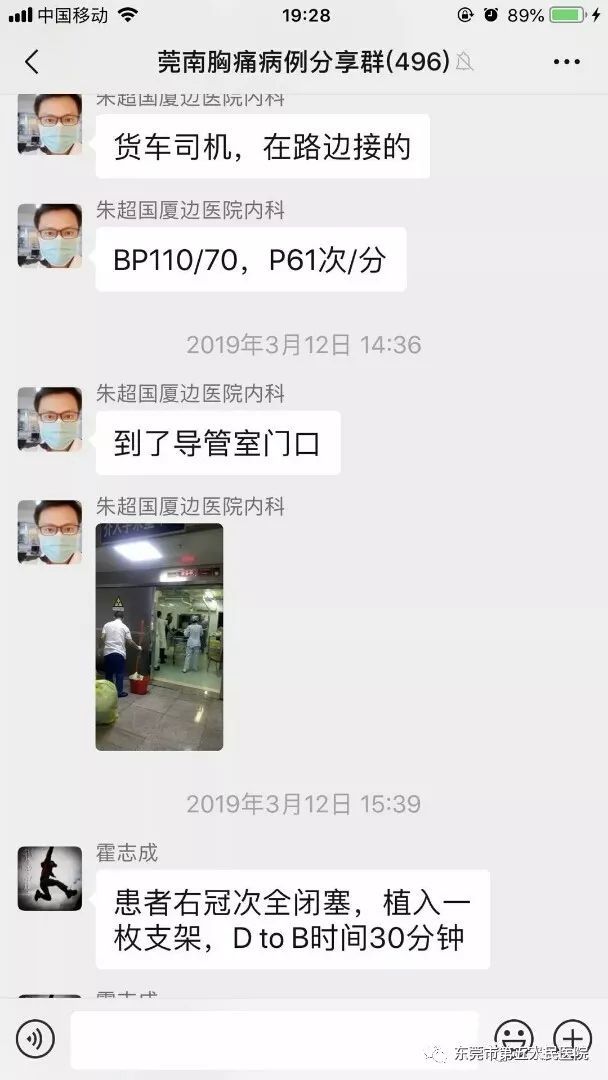Viewport: 608px width, 1080px height.
Task: Go back to the chat list
Action: click(x=31, y=62)
